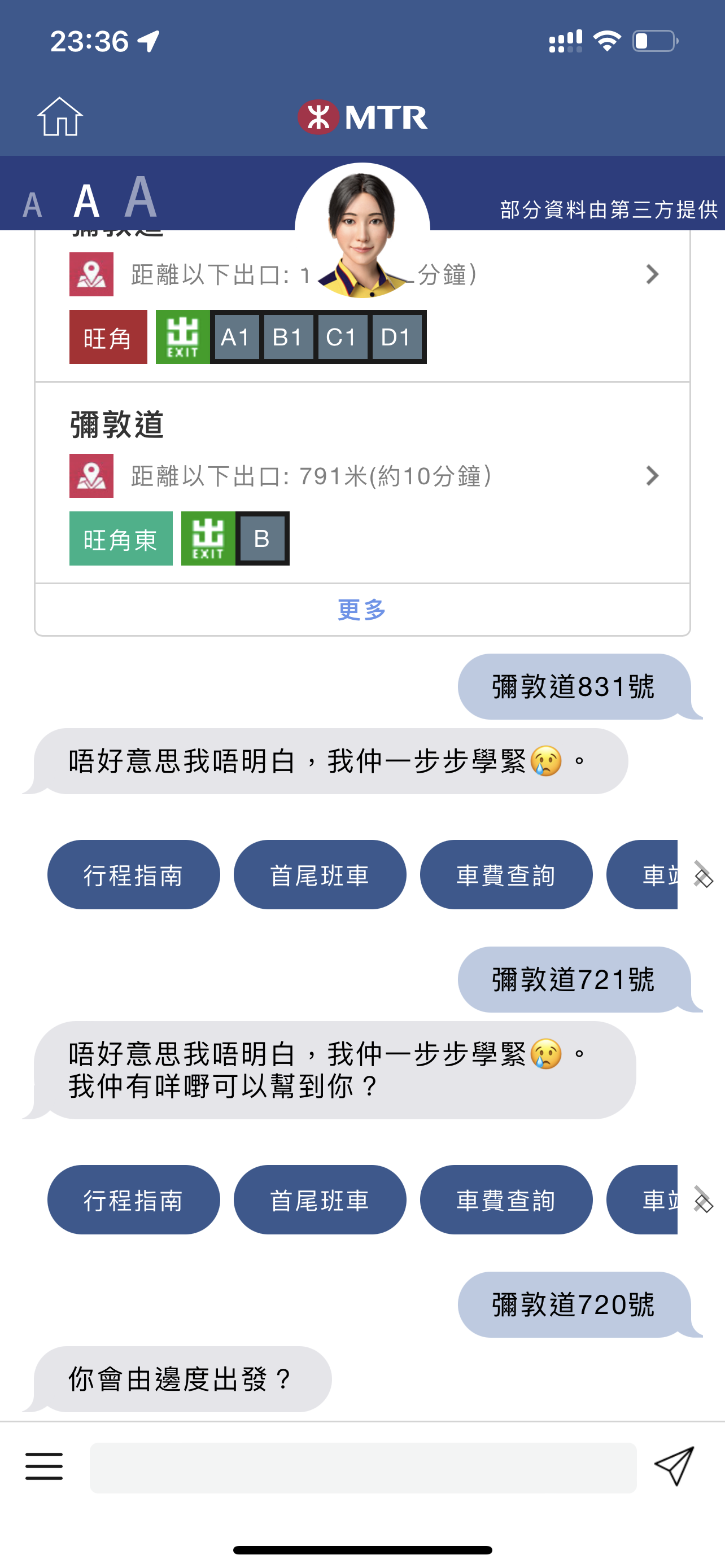This screenshot has width=725, height=1568.
Task: Select the green 出 EXIT icon near 旺角東
Action: pyautogui.click(x=208, y=538)
